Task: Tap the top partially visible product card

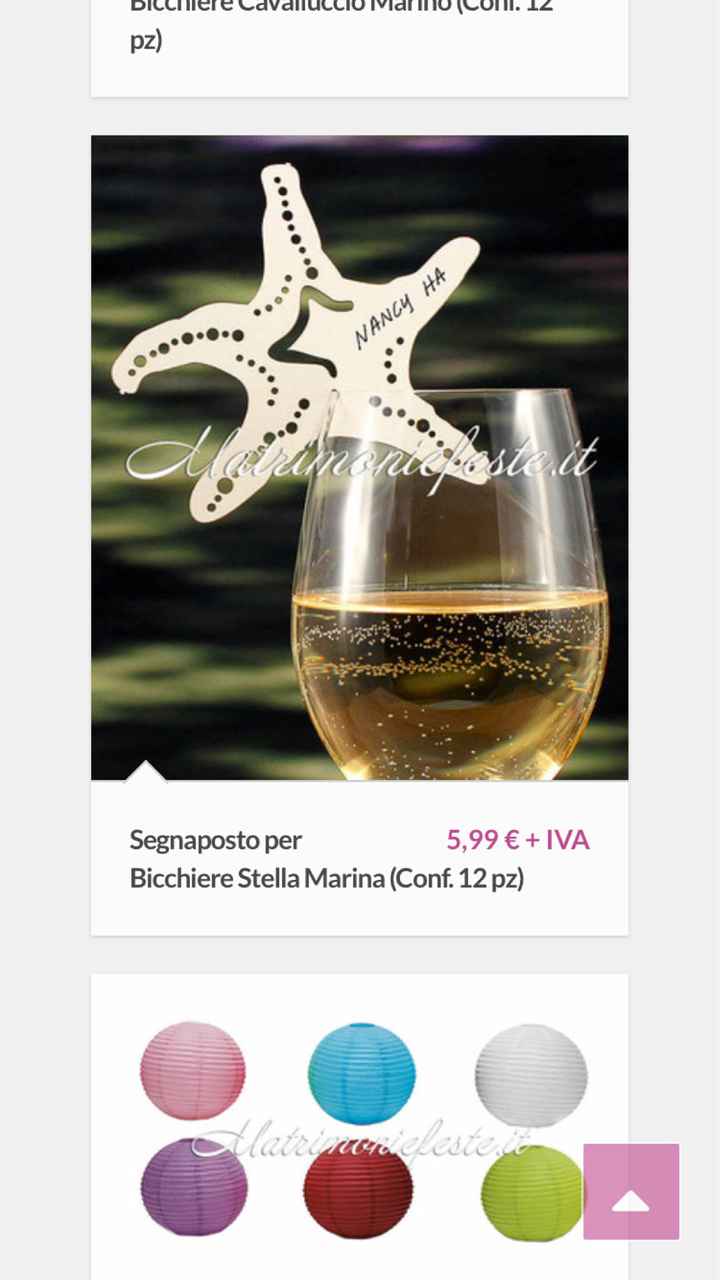Action: 359,30
